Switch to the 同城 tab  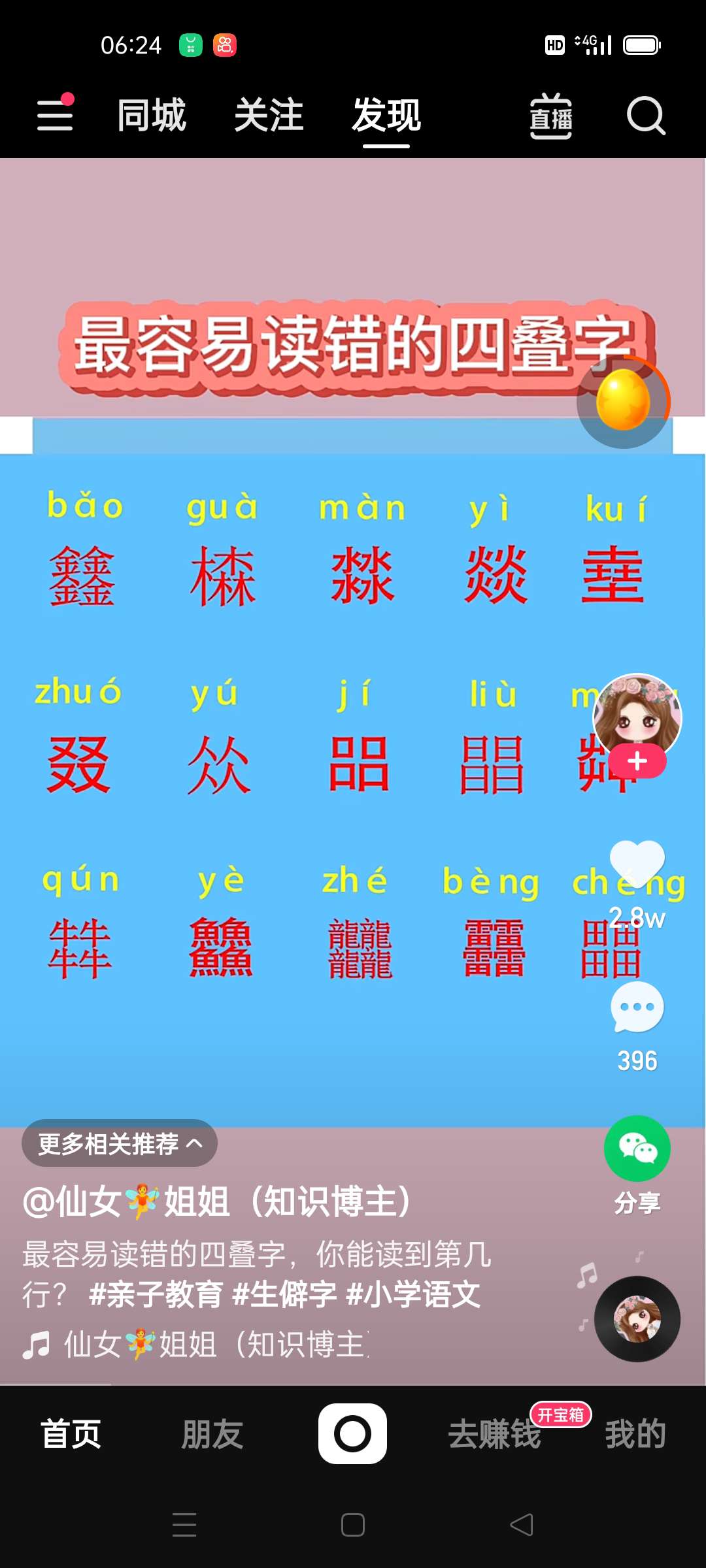click(x=152, y=116)
